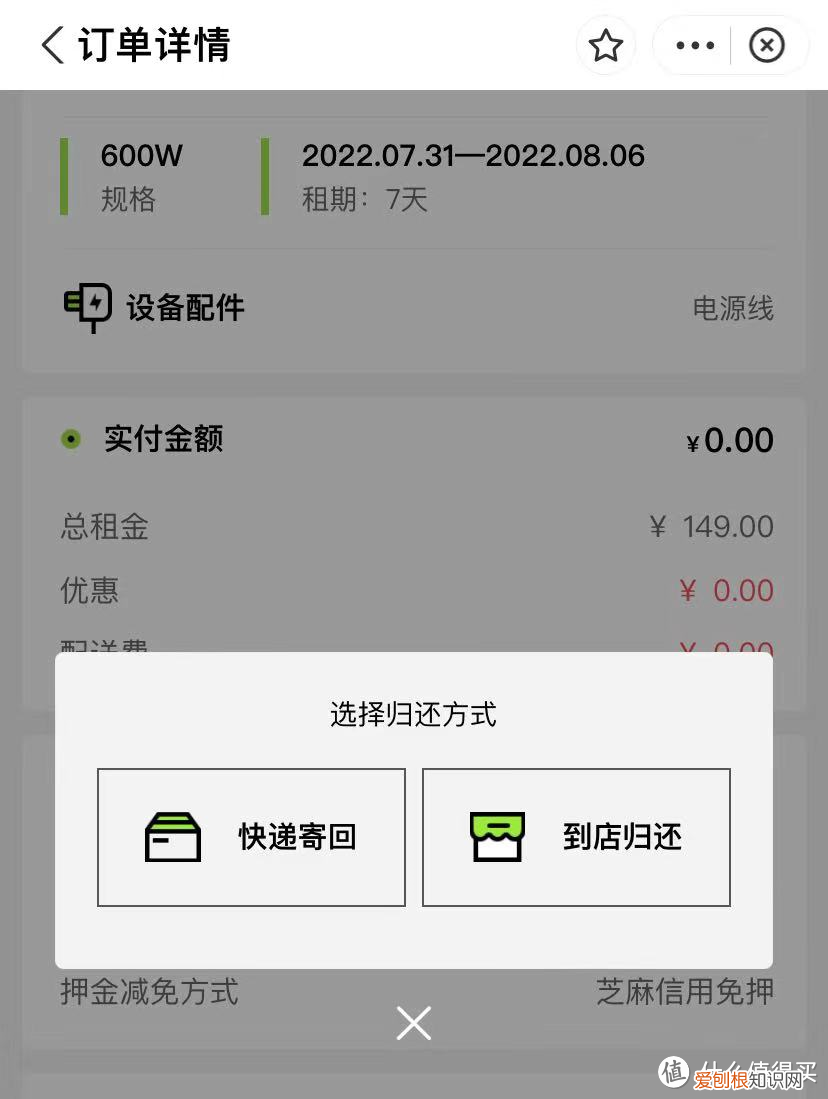Select the green radio dot beside 实付金额
This screenshot has height=1099, width=828.
coord(70,439)
